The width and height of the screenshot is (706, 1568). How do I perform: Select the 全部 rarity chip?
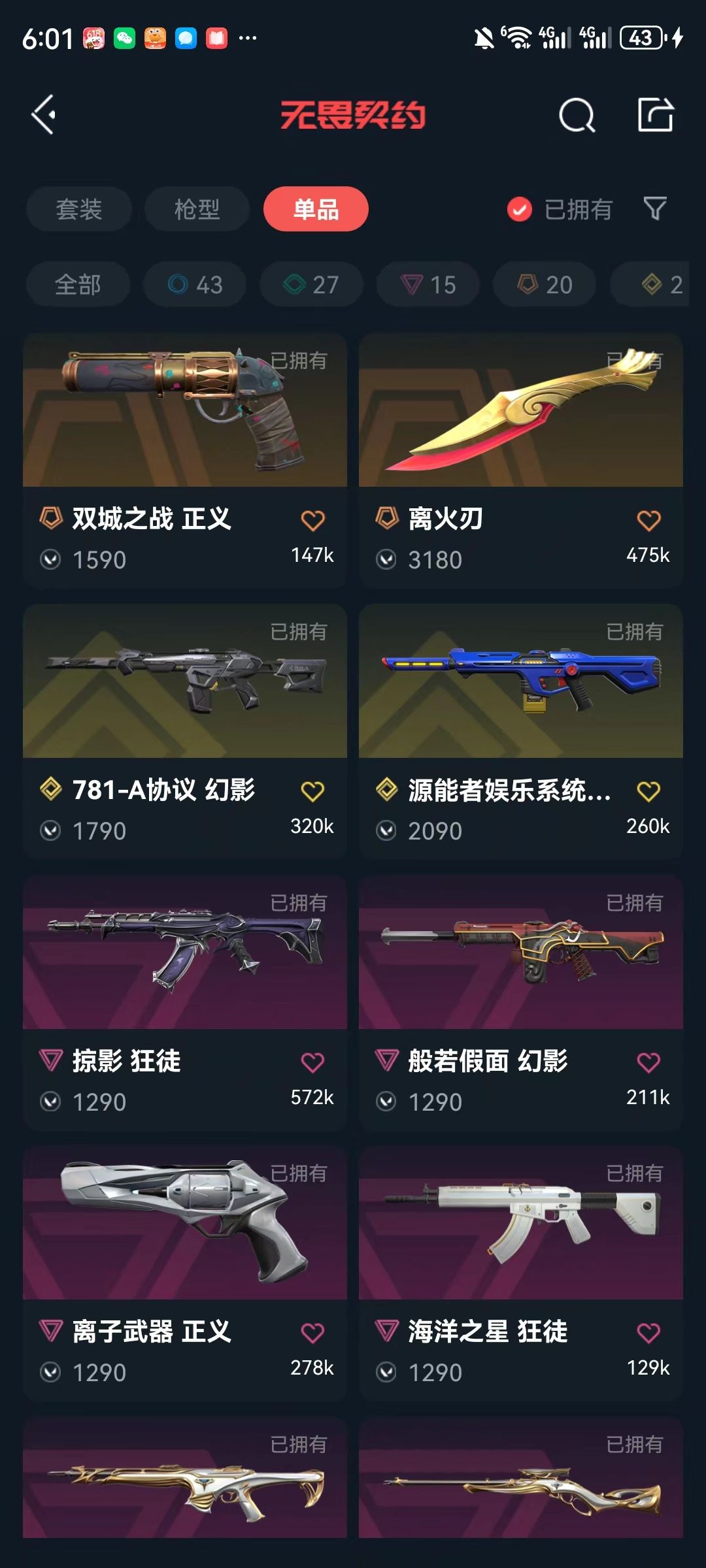click(78, 284)
